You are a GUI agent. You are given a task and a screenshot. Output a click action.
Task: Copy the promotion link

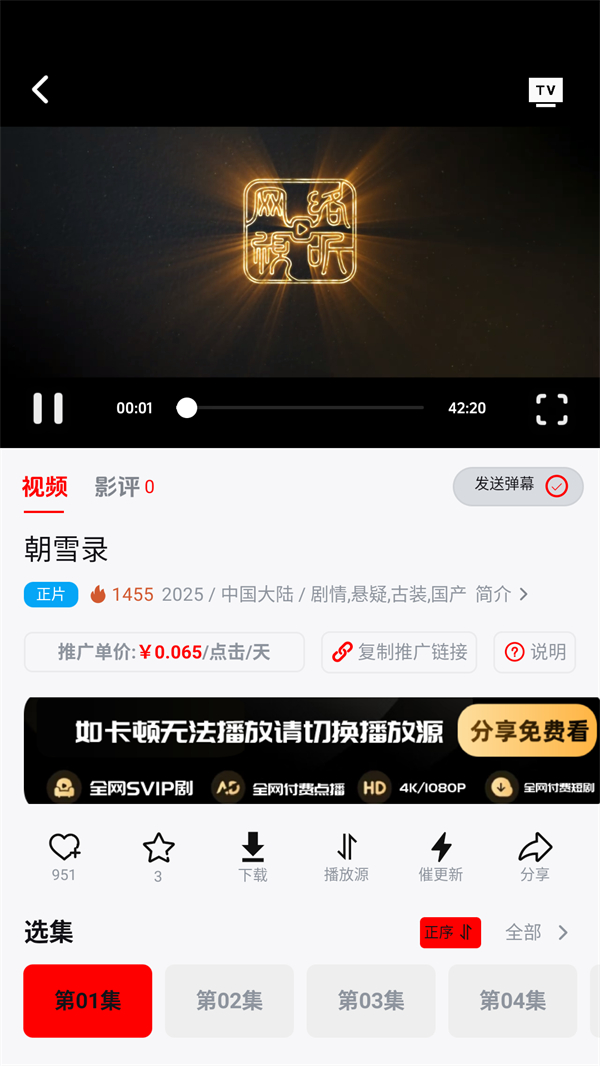[x=399, y=652]
